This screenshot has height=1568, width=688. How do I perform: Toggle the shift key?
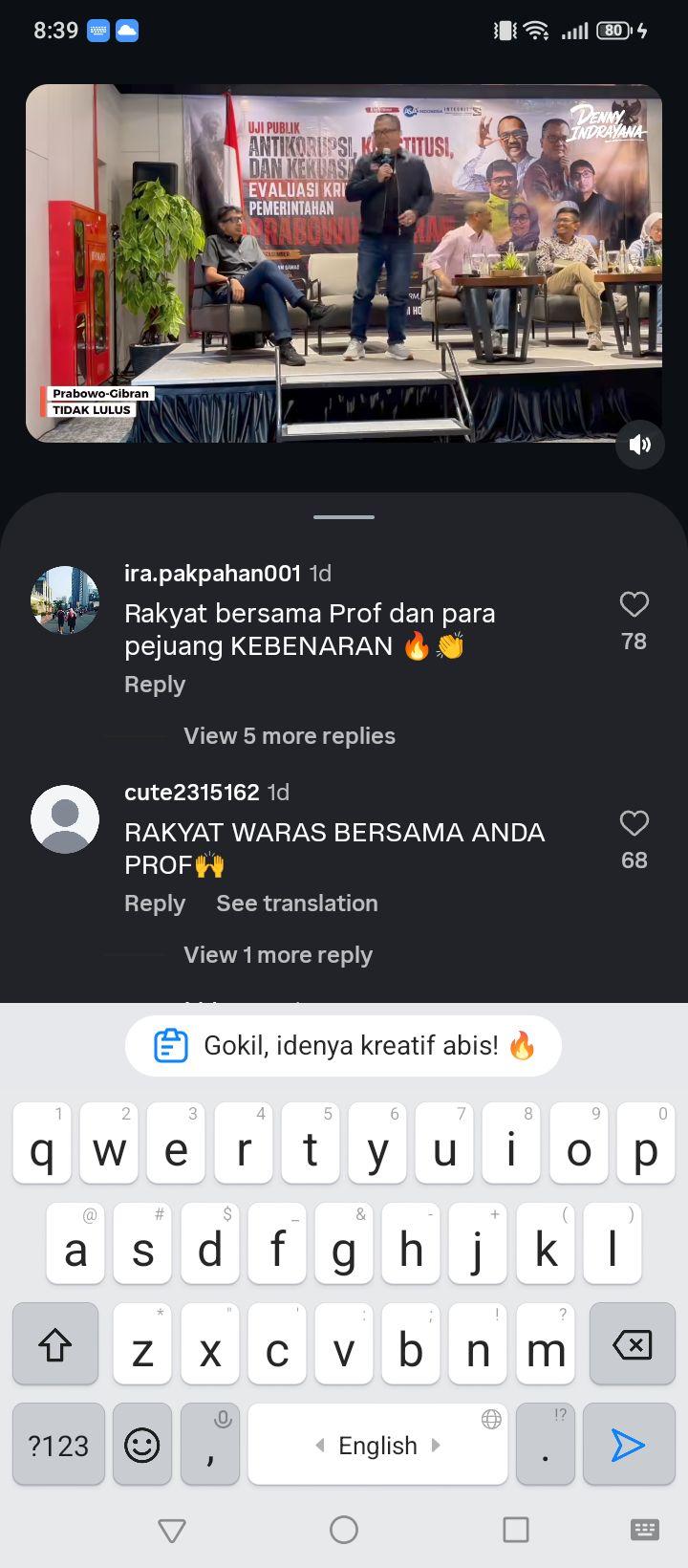tap(55, 1344)
